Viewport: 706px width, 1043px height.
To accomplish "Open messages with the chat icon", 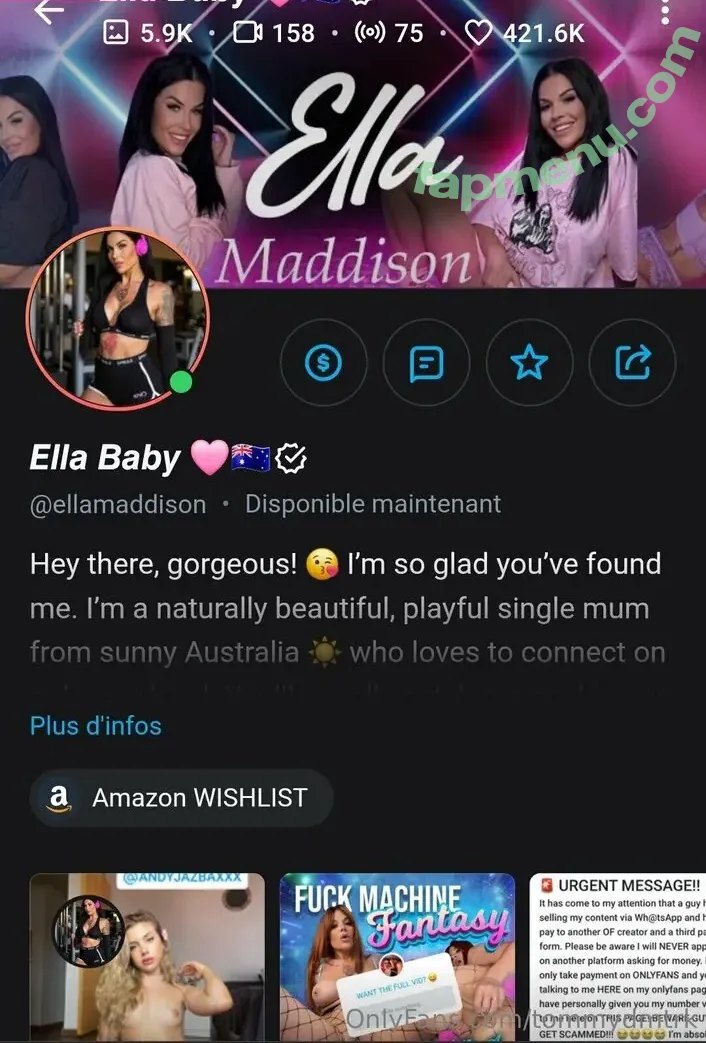I will 427,363.
